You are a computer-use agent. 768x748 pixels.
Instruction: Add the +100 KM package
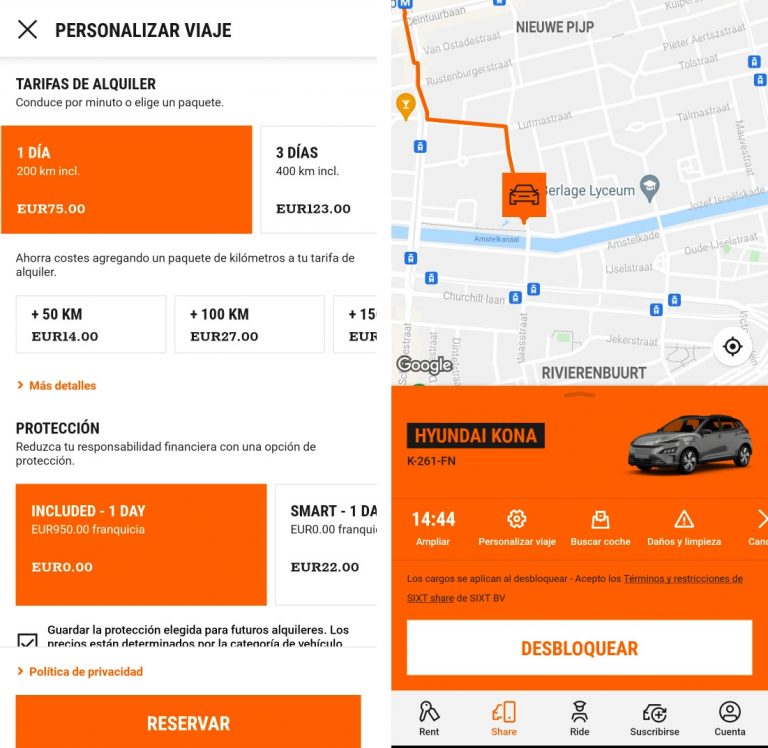[249, 324]
